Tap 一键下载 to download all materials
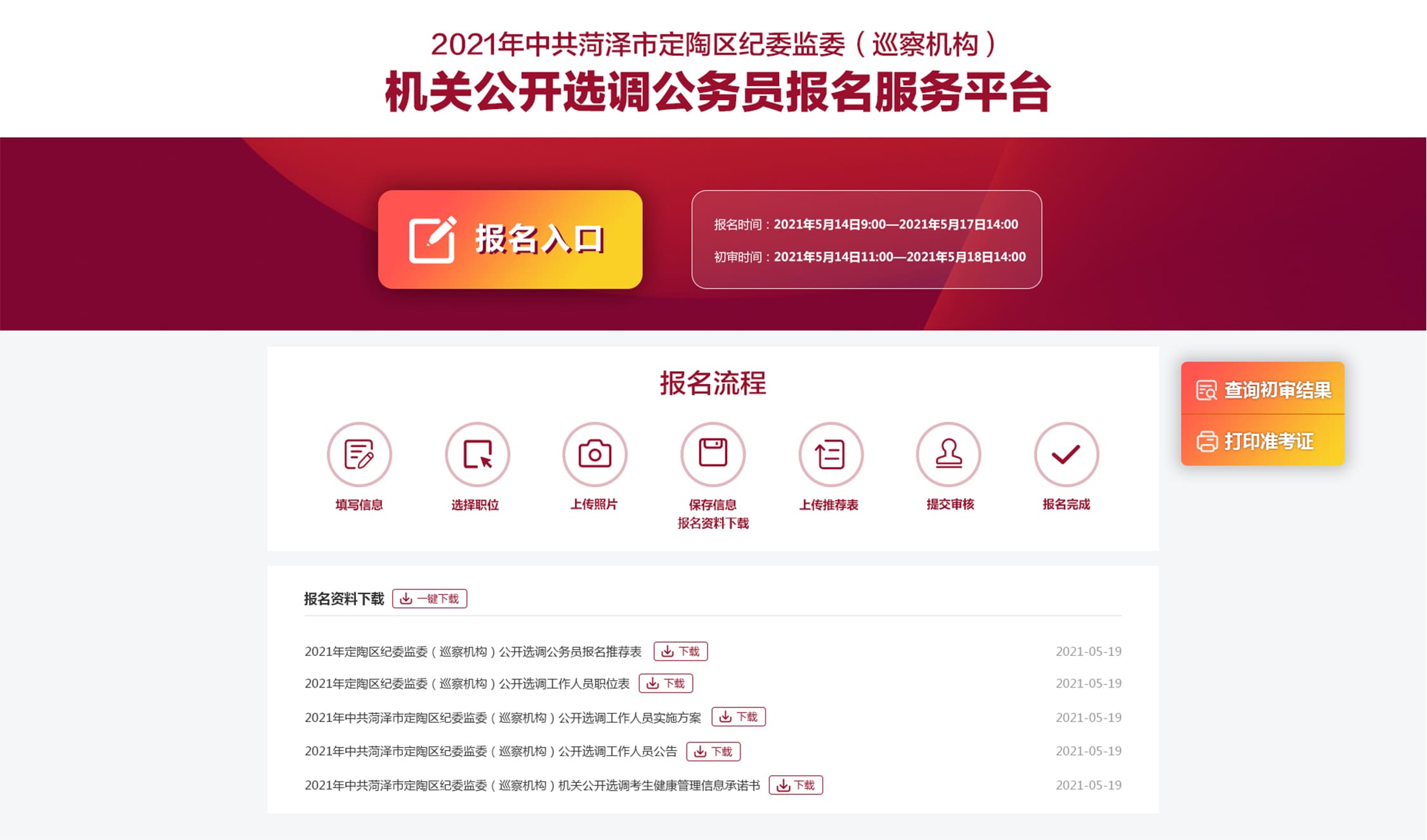The height and width of the screenshot is (840, 1427). tap(430, 598)
